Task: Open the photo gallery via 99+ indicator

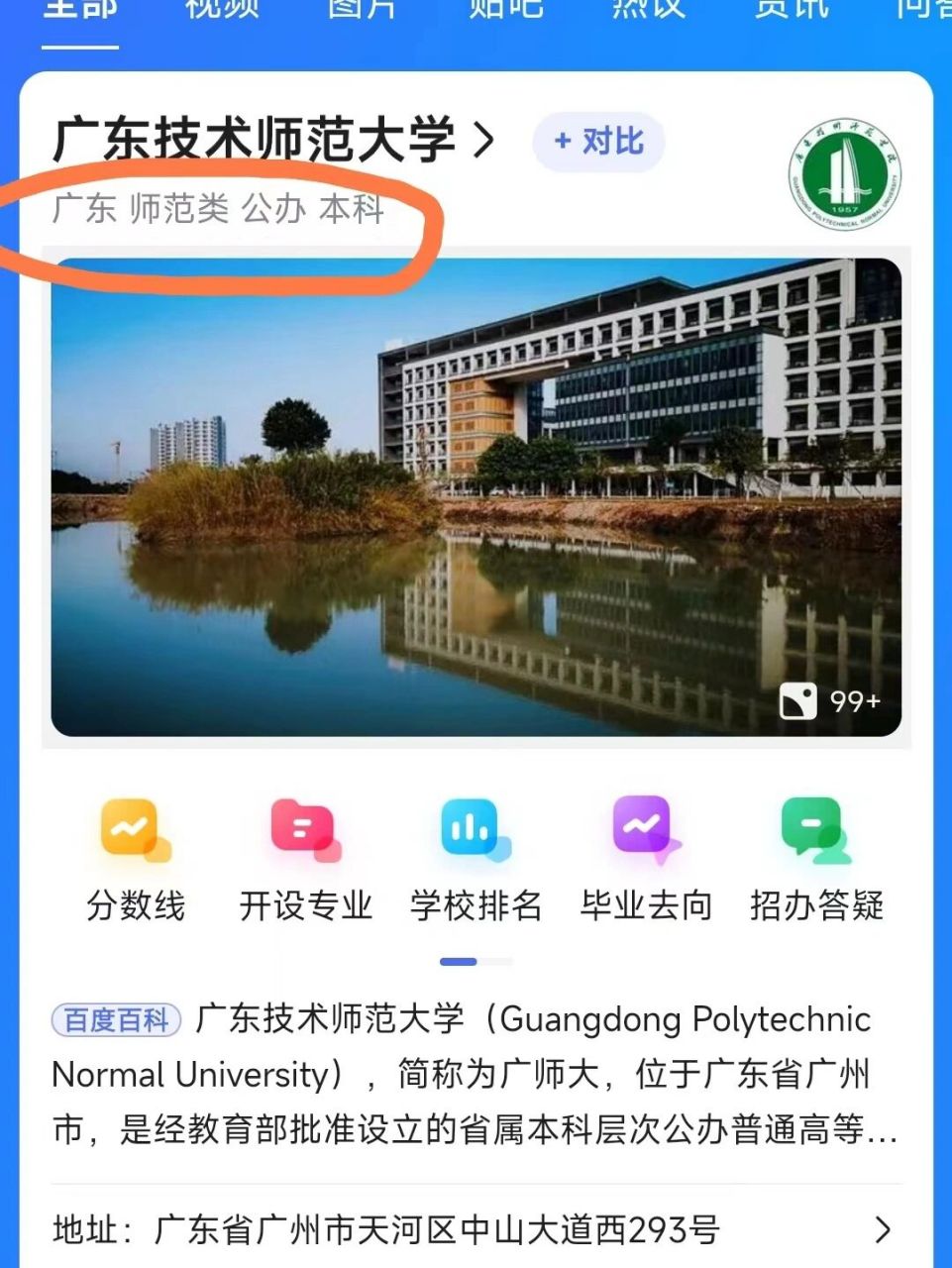Action: coord(830,701)
